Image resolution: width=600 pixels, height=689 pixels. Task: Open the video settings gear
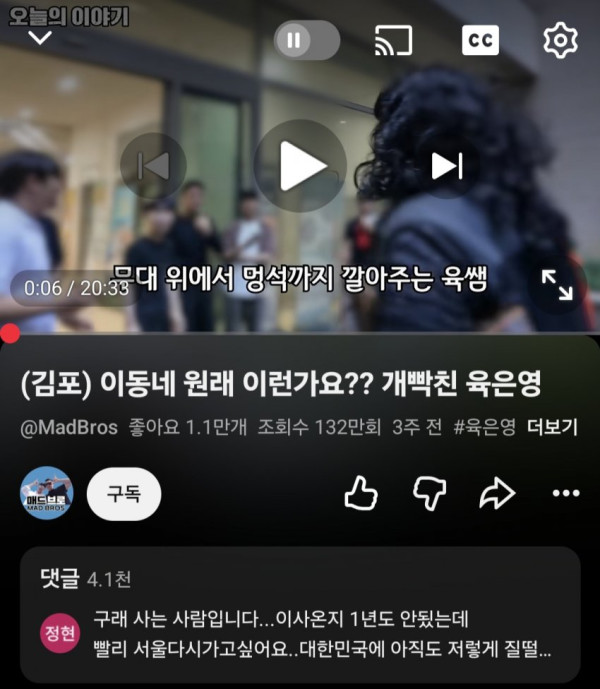pyautogui.click(x=560, y=40)
